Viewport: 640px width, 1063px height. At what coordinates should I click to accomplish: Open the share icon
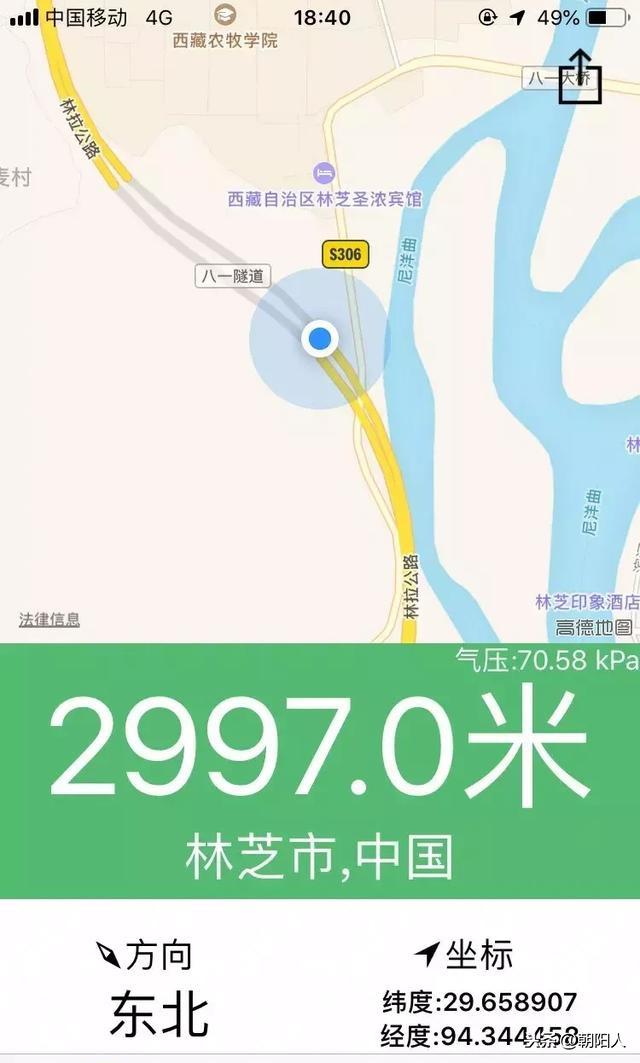(581, 77)
